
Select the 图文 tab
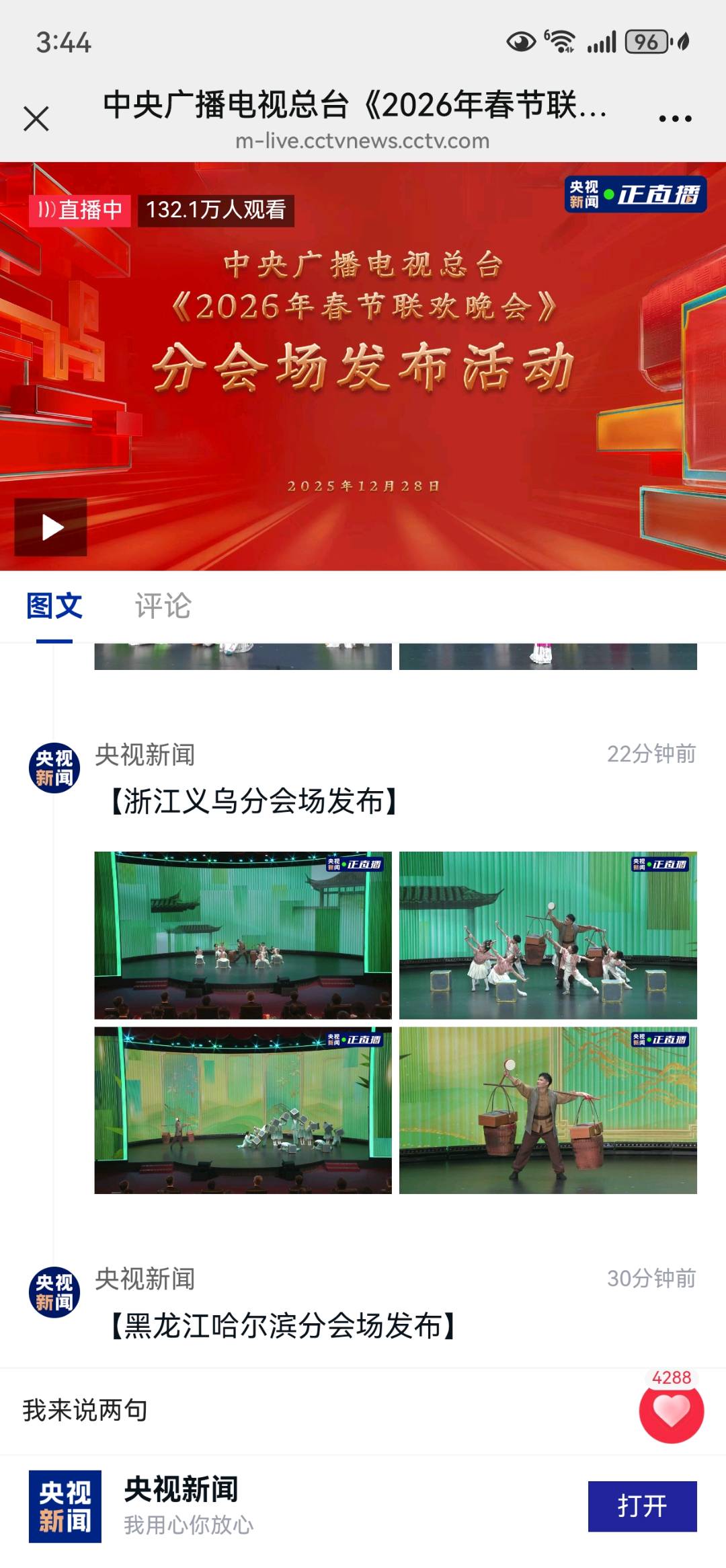54,606
